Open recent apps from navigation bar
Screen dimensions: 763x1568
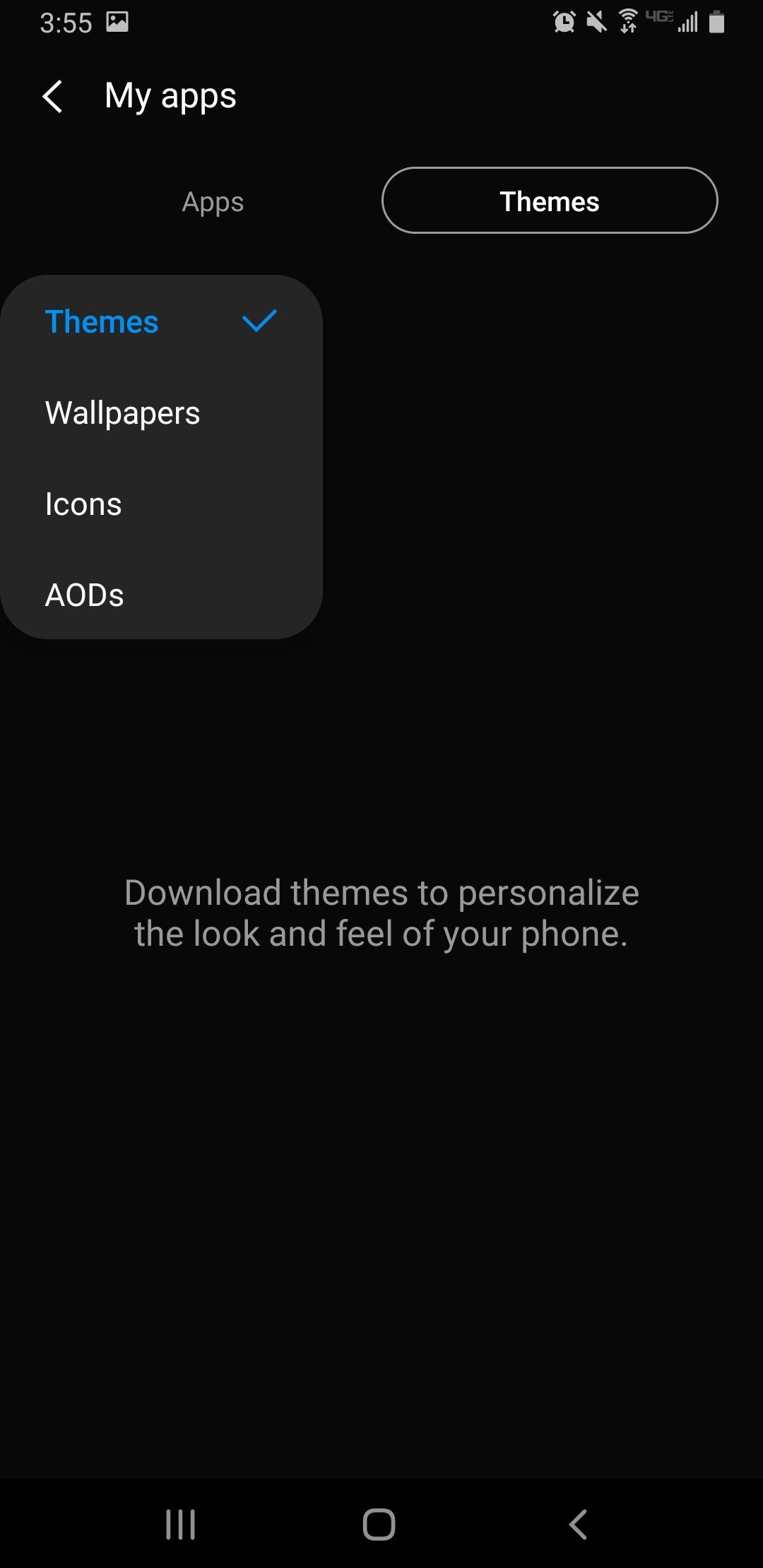[180, 1524]
